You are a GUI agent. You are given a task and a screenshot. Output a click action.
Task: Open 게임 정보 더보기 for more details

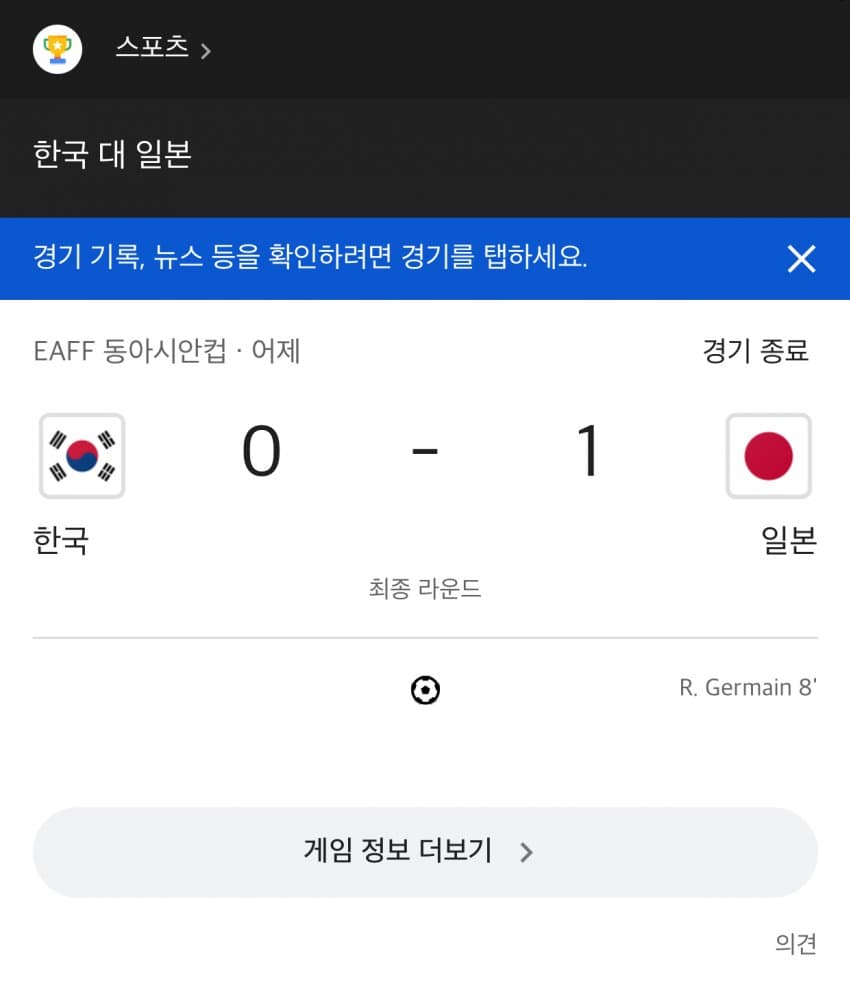425,852
